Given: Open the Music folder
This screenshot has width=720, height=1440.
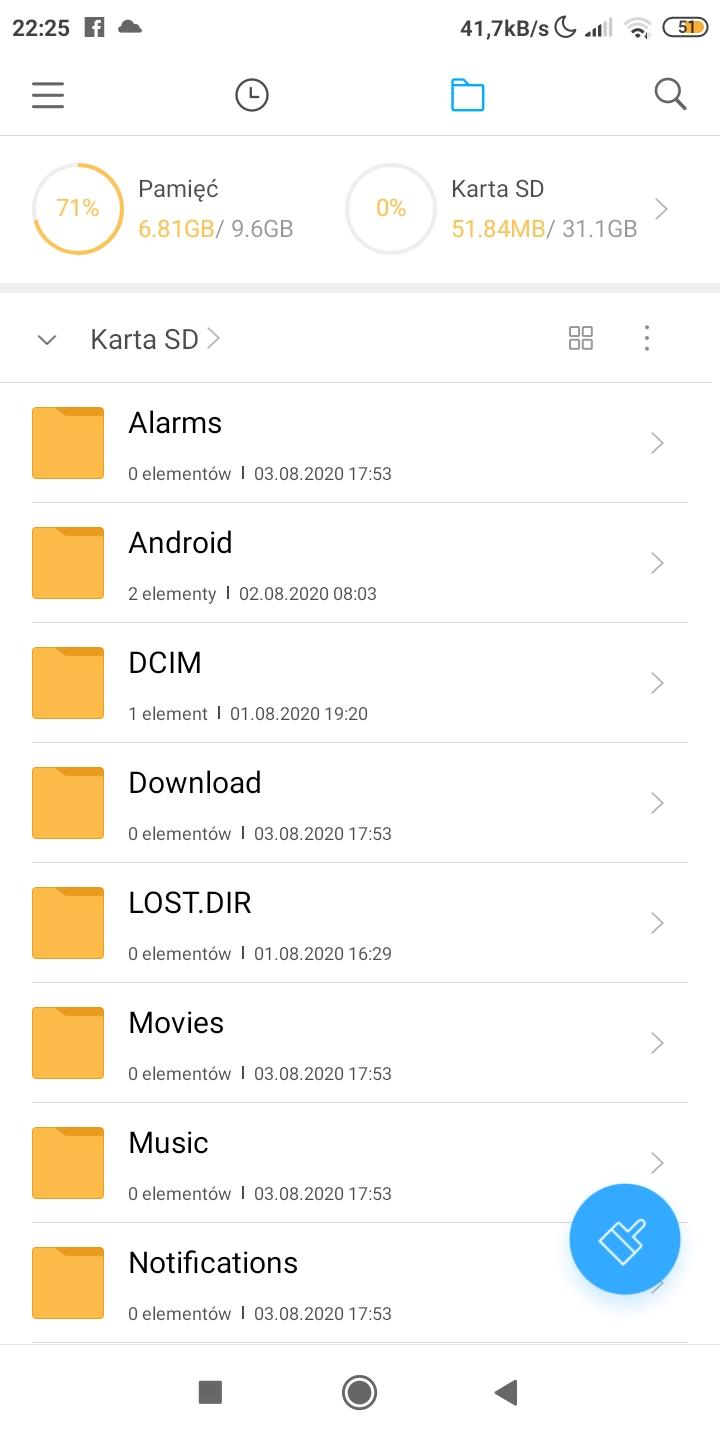Looking at the screenshot, I should pos(340,1163).
